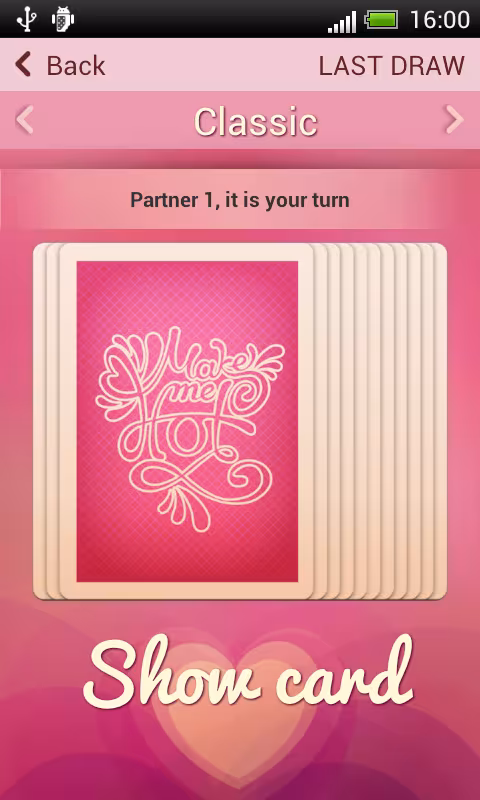480x800 pixels.
Task: Tap Show card to reveal the card
Action: click(248, 672)
